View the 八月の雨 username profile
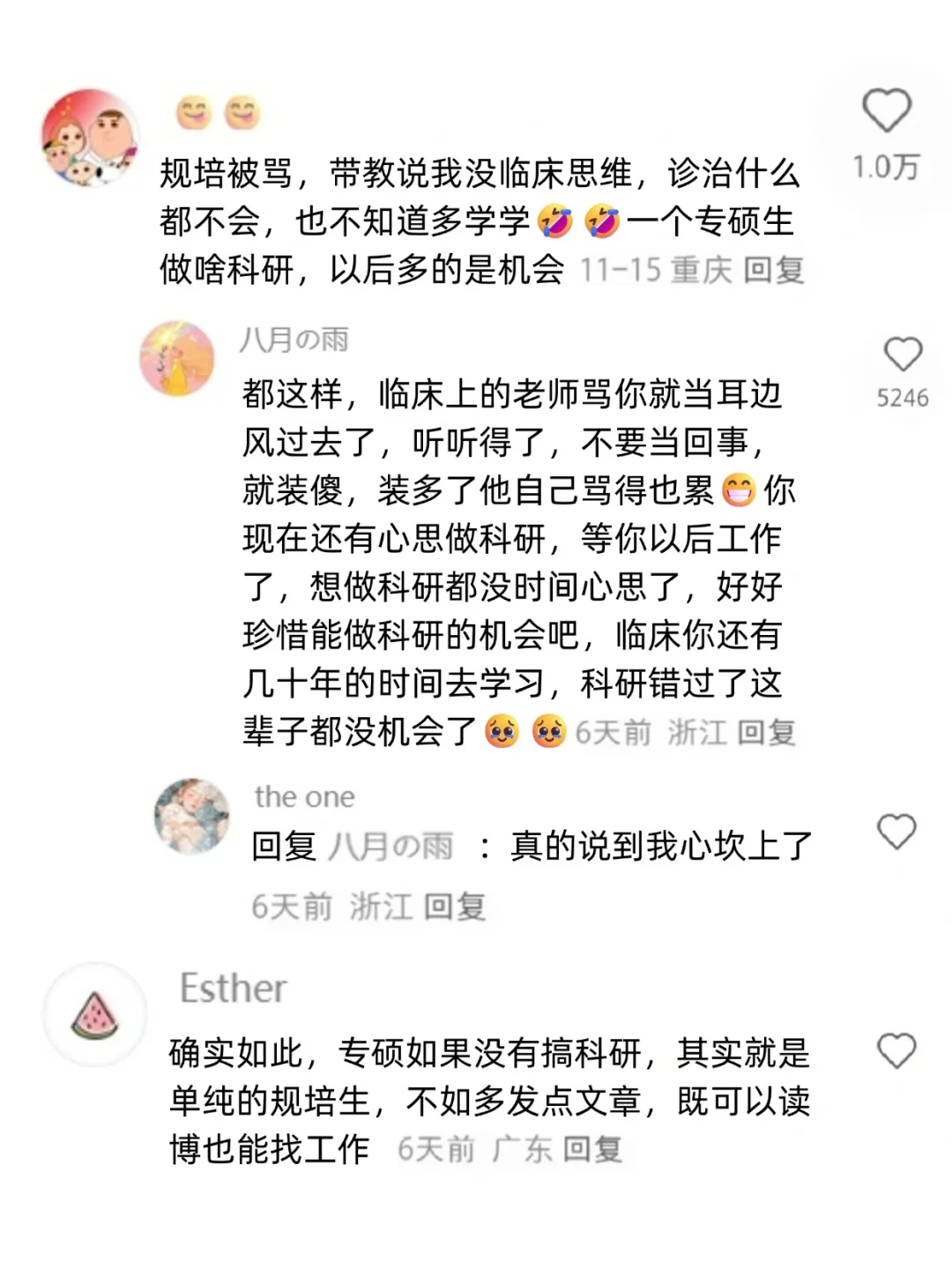 (x=294, y=340)
